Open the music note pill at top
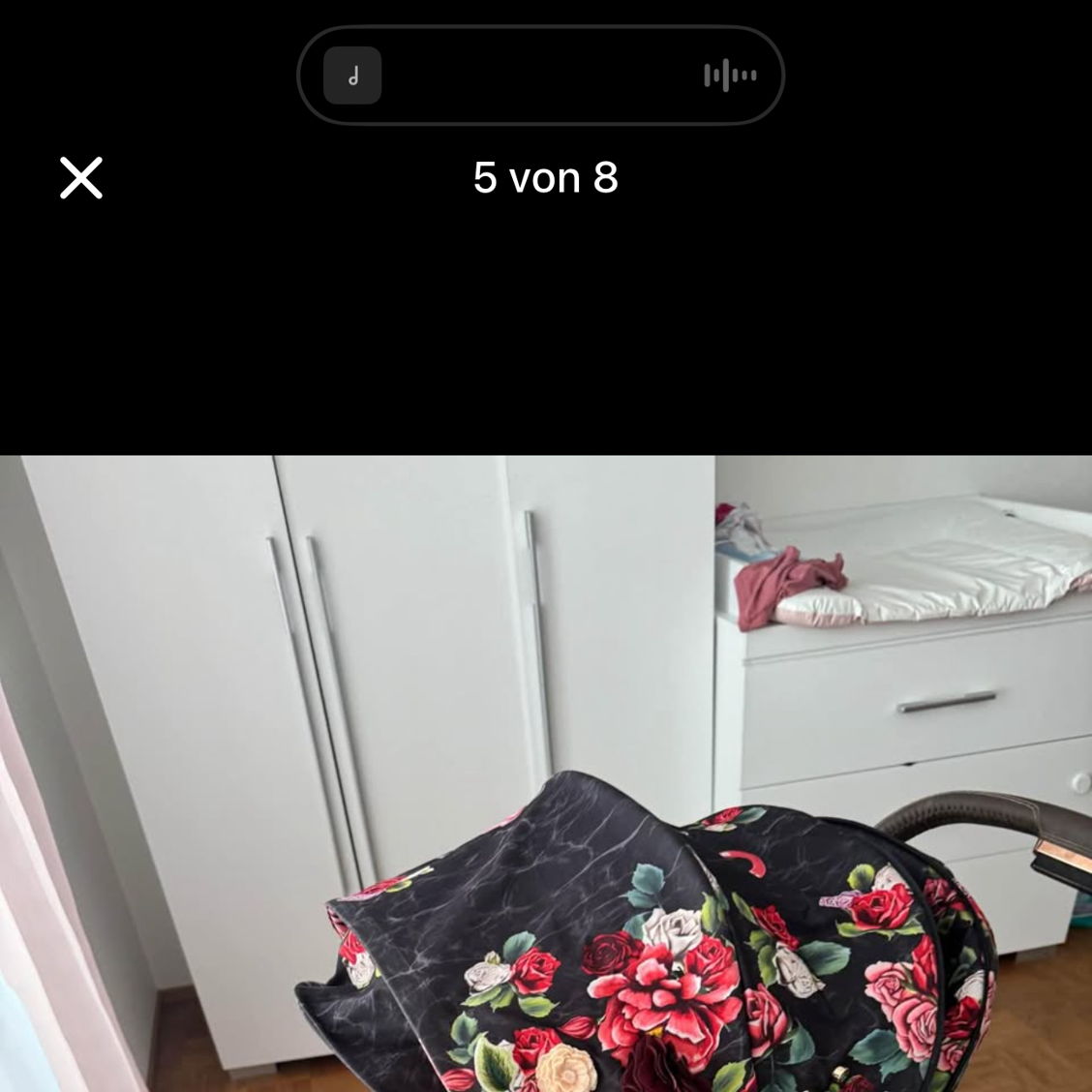The height and width of the screenshot is (1092, 1092). (352, 76)
